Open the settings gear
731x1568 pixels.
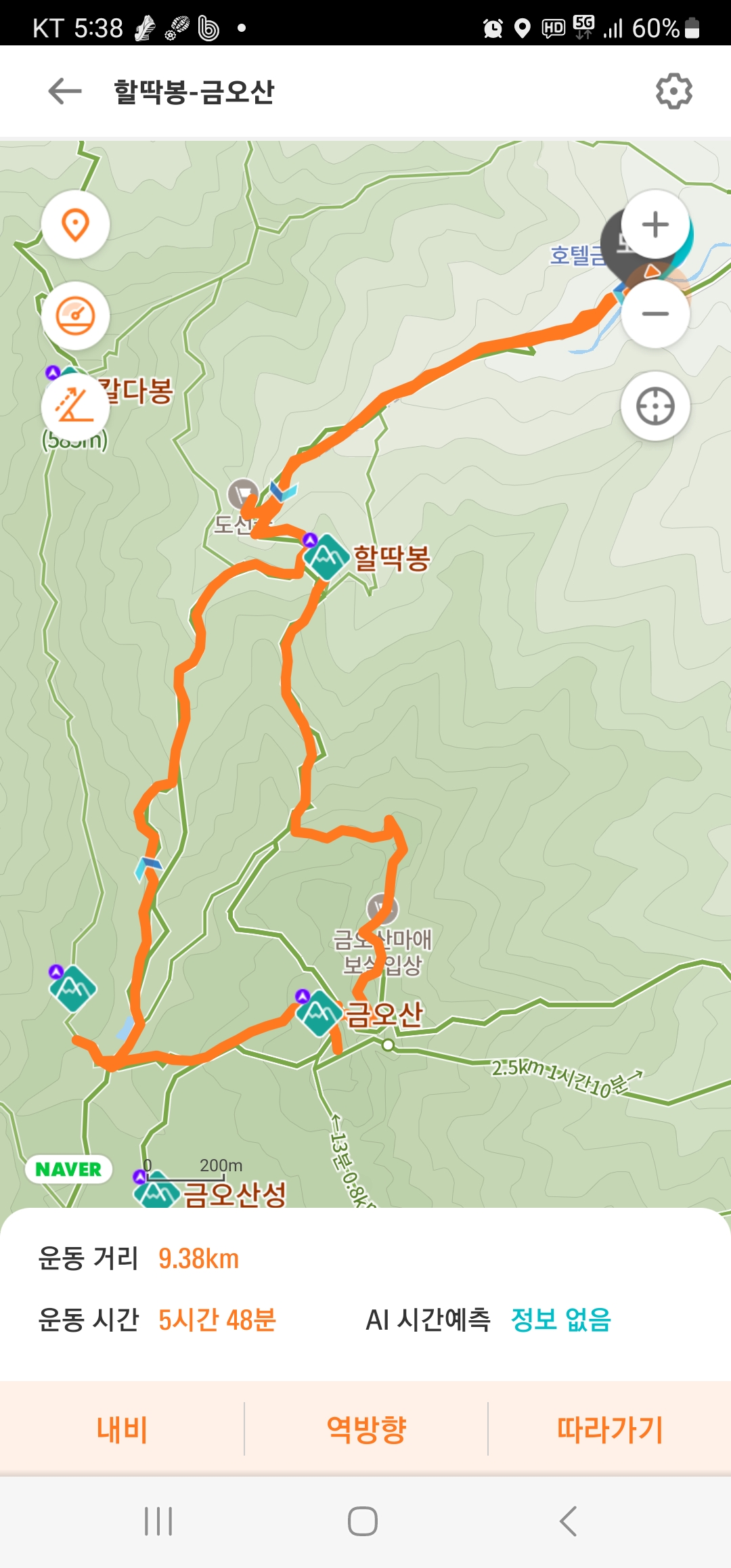tap(673, 91)
